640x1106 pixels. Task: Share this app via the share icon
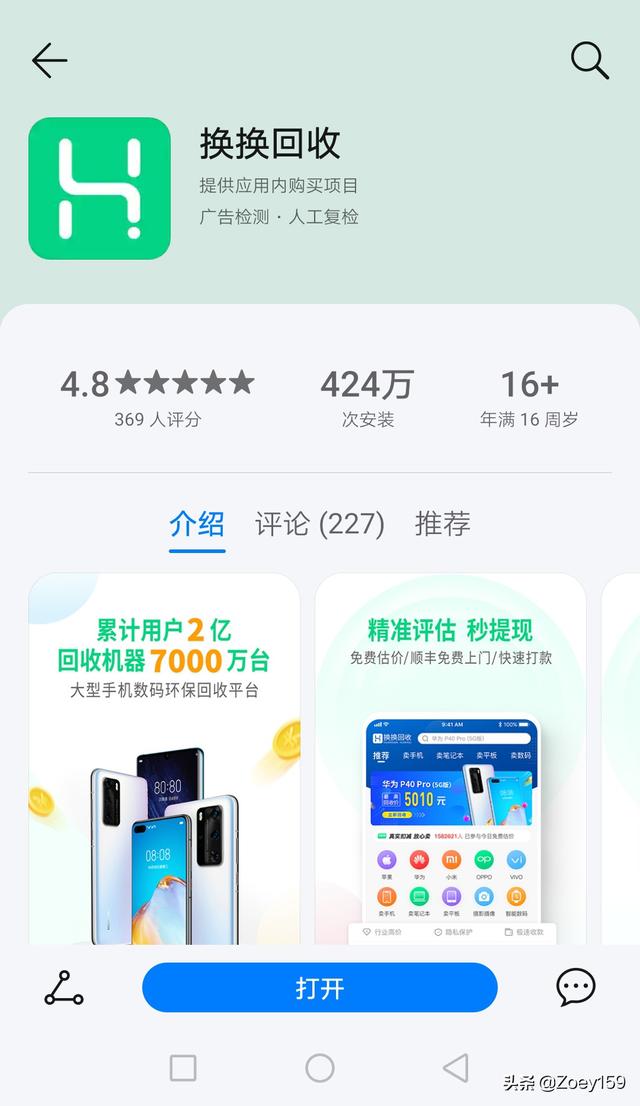pyautogui.click(x=64, y=988)
